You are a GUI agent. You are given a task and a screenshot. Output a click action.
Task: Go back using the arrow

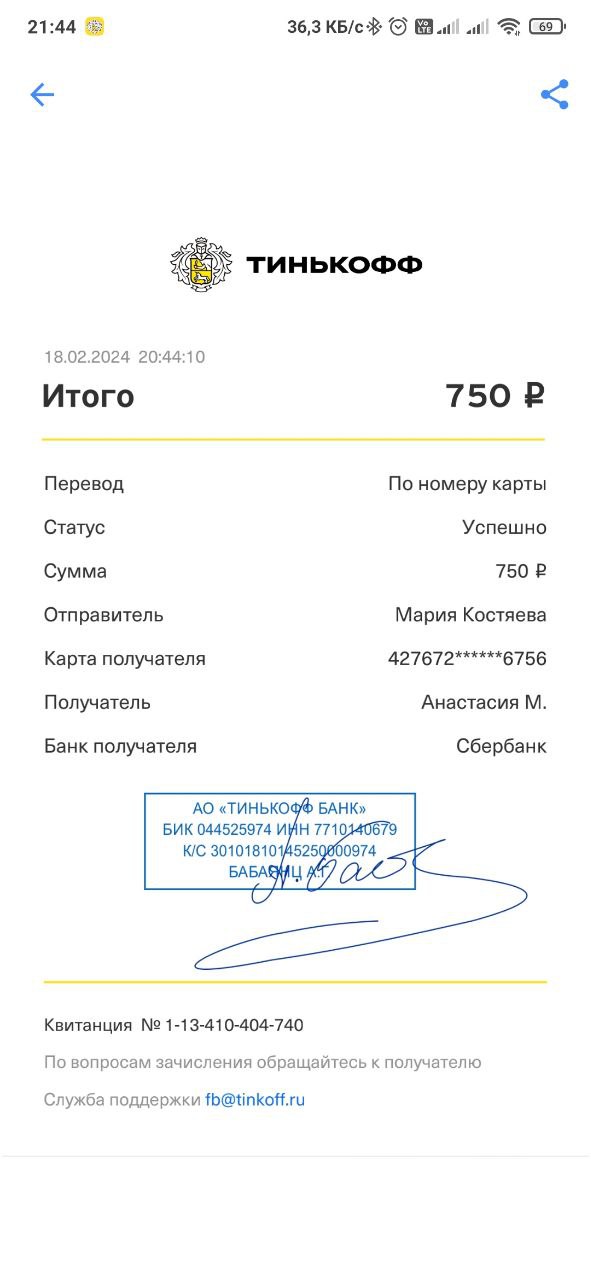[42, 95]
